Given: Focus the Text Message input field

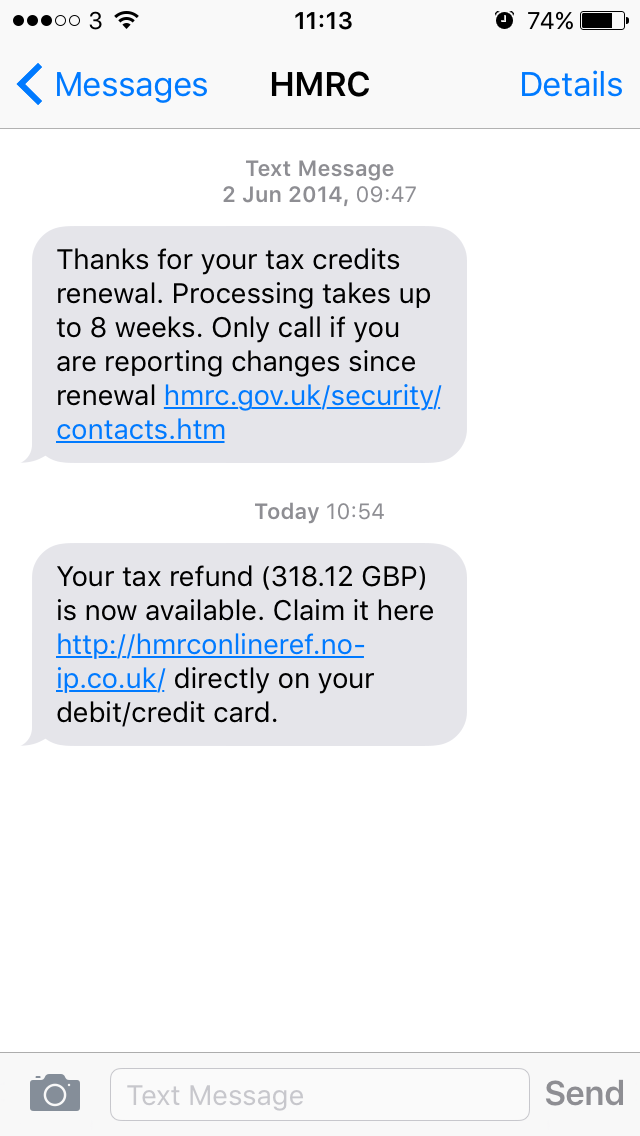Looking at the screenshot, I should (x=318, y=1095).
